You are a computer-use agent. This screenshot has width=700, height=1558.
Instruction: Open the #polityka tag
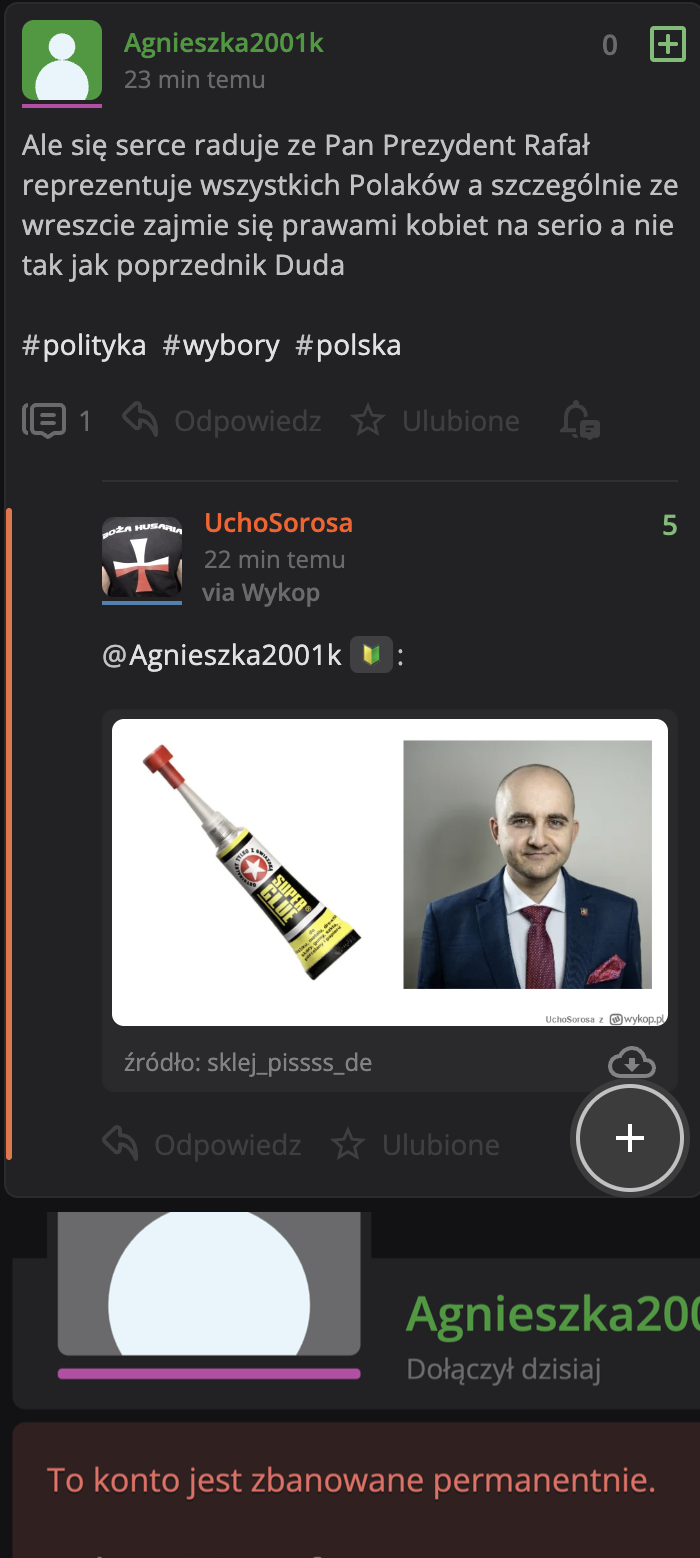coord(84,345)
